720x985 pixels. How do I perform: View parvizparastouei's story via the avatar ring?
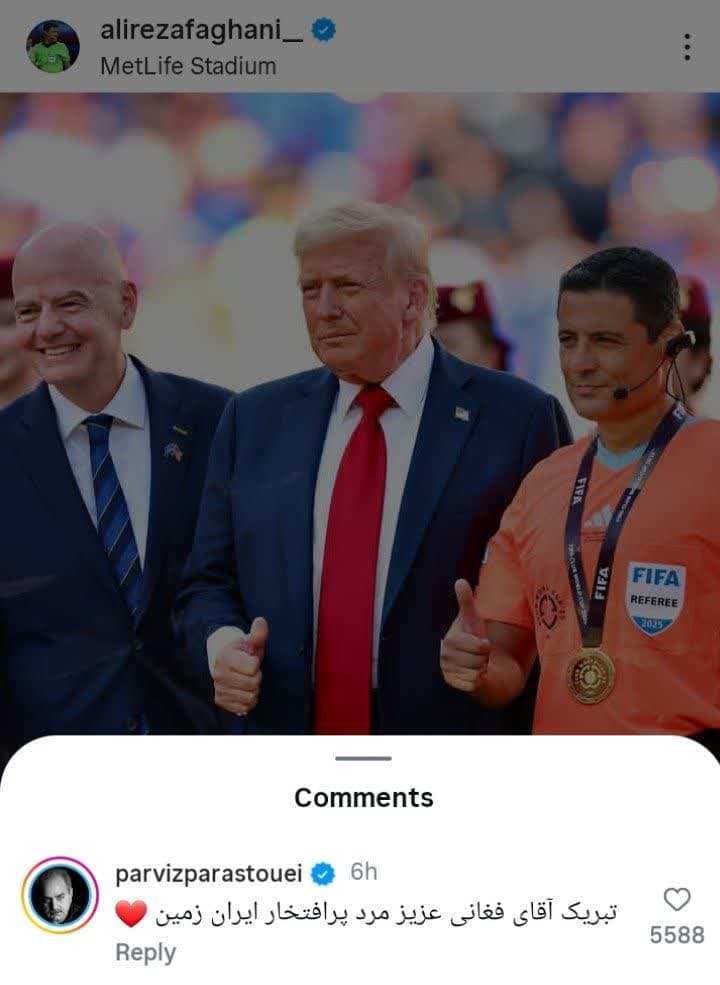(59, 895)
